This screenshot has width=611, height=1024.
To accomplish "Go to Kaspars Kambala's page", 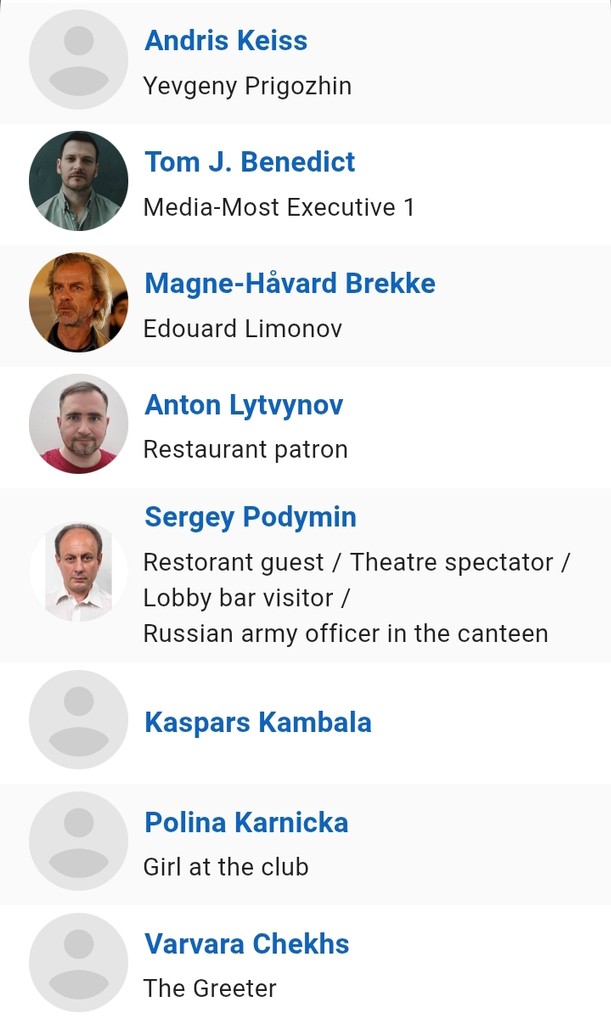I will (x=258, y=722).
